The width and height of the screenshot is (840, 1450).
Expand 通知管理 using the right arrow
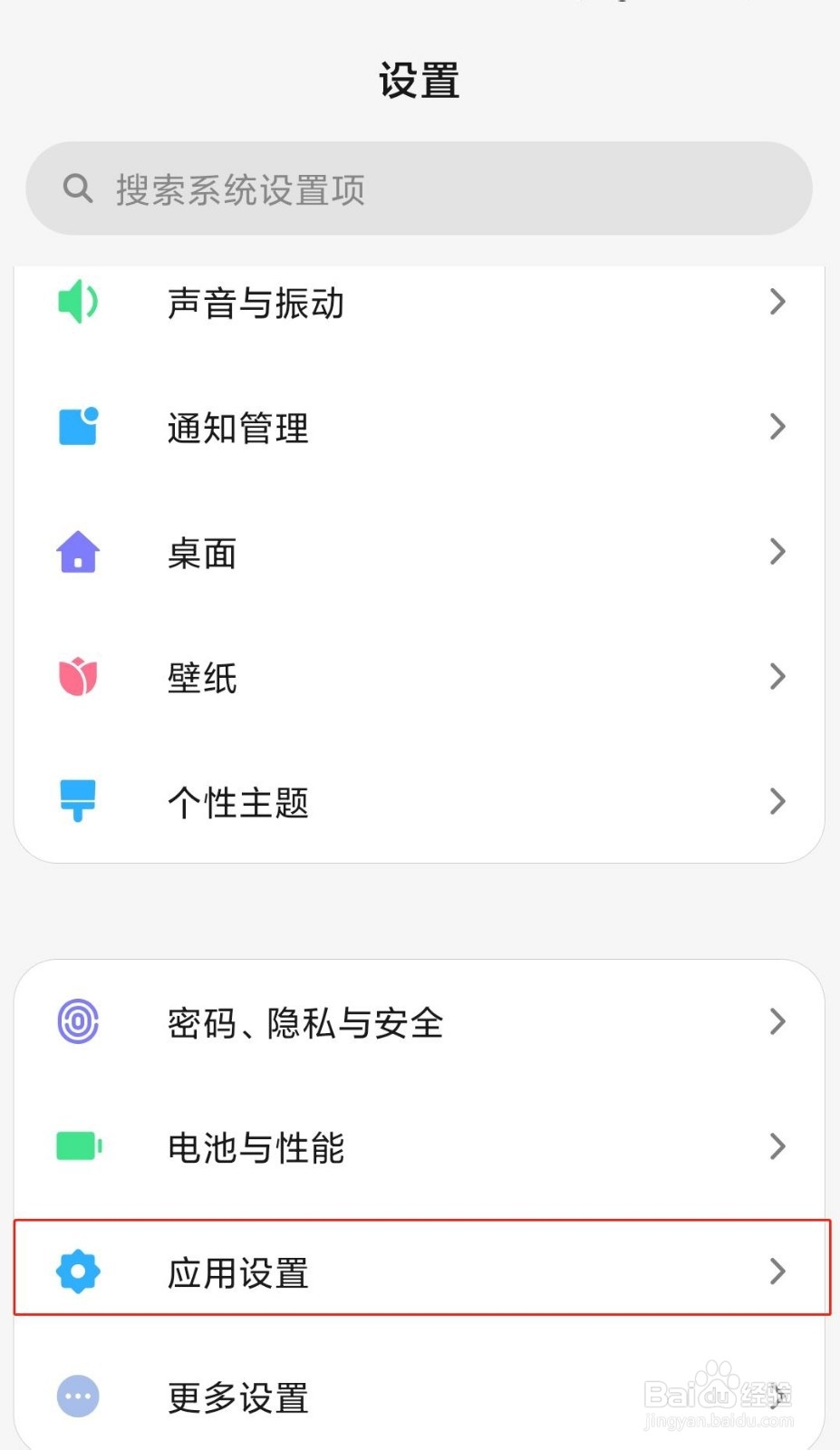pyautogui.click(x=777, y=427)
